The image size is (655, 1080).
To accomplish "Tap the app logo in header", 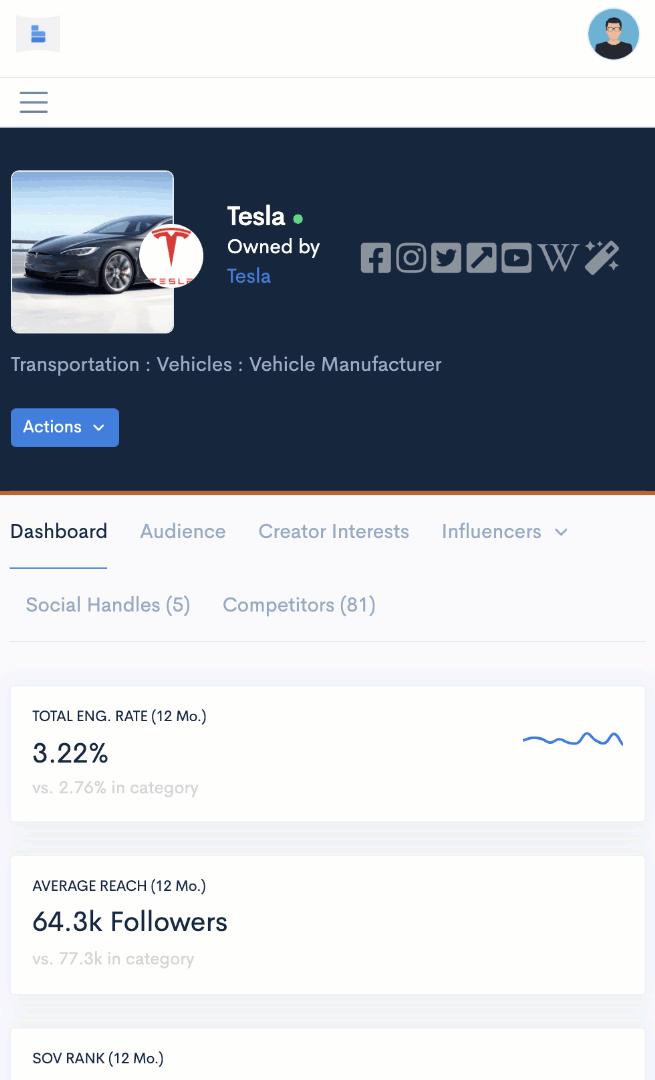I will pyautogui.click(x=38, y=34).
